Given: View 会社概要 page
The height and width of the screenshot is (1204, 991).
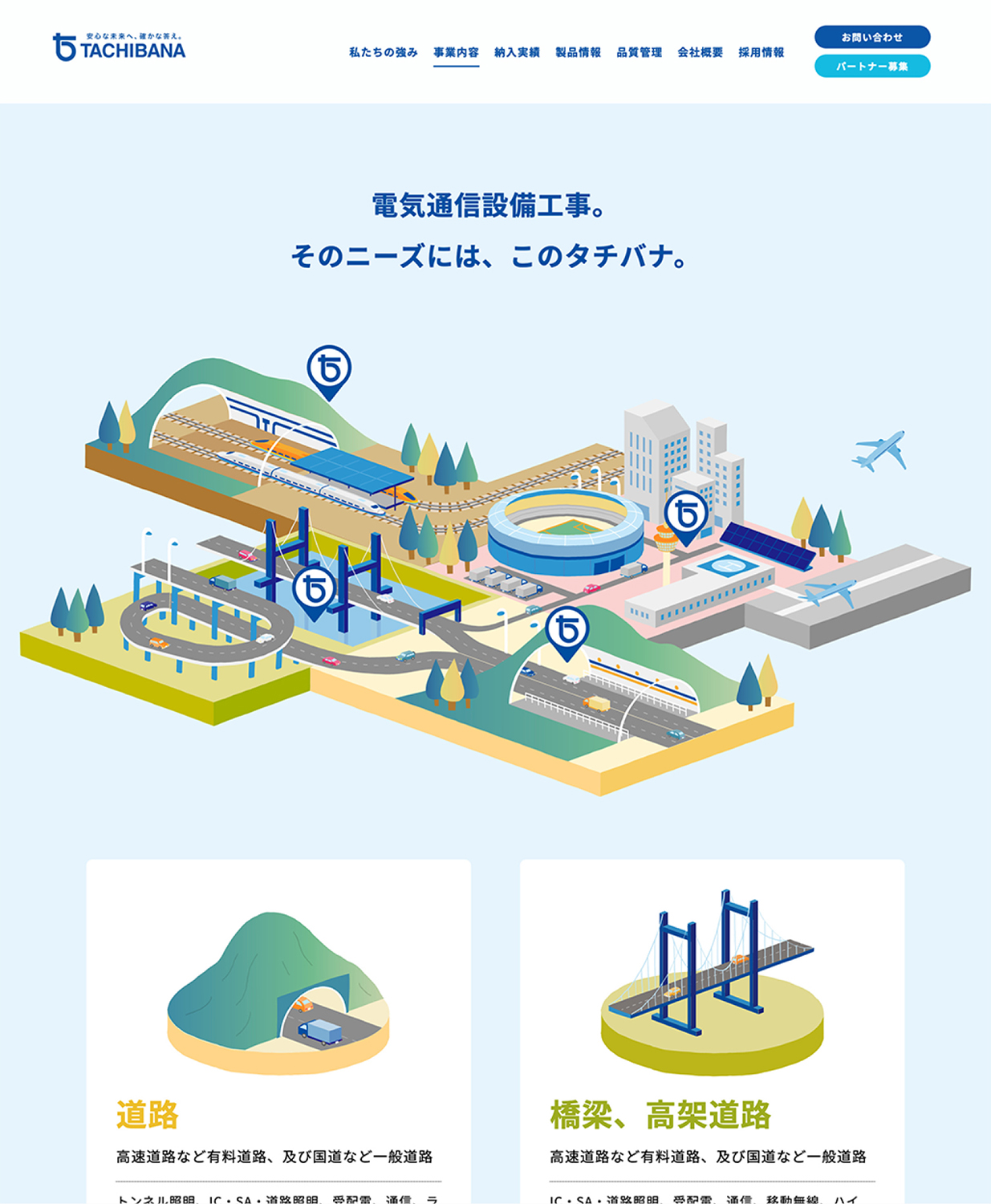Looking at the screenshot, I should pyautogui.click(x=700, y=52).
